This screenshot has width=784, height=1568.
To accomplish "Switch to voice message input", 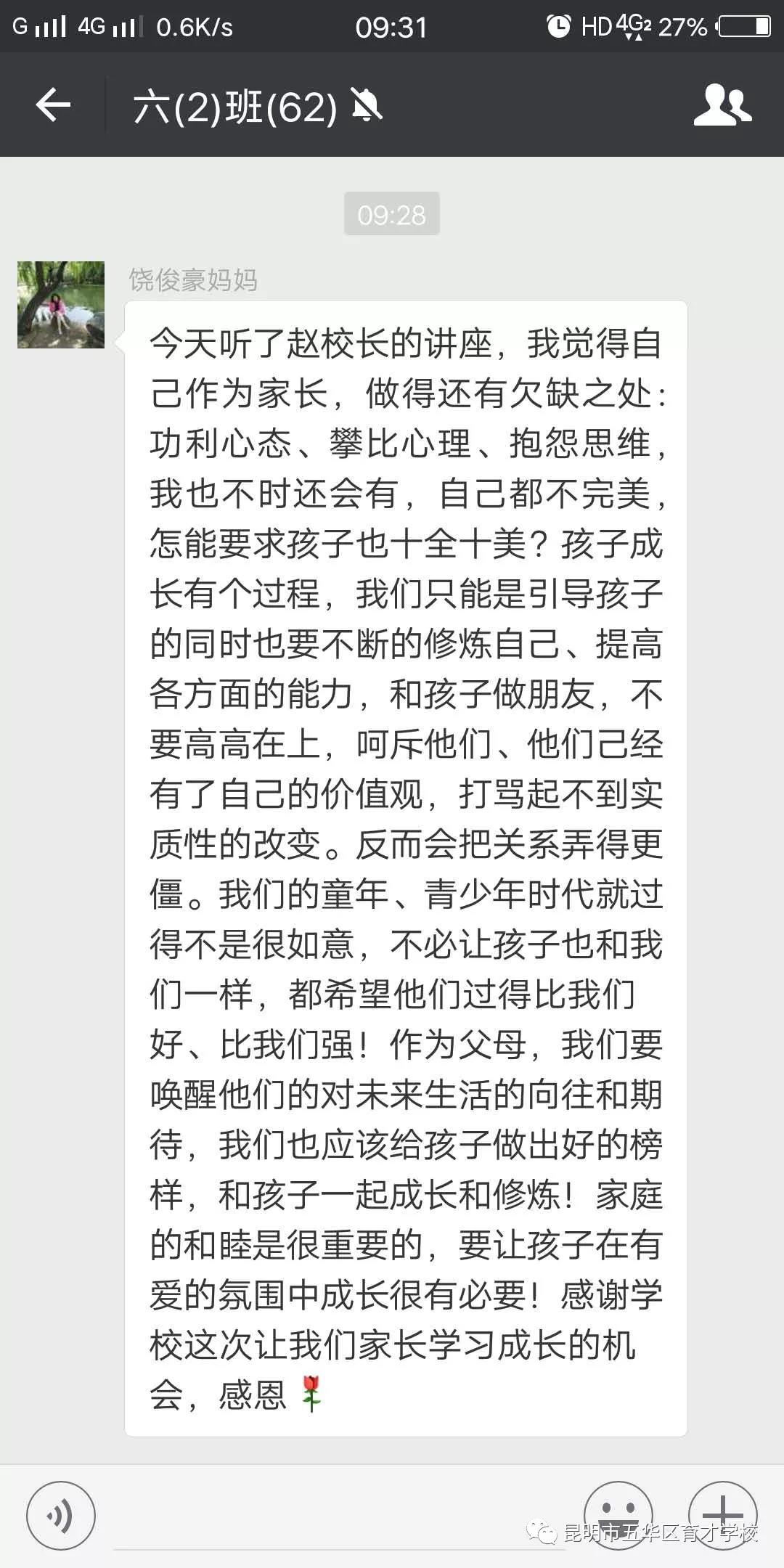I will tap(61, 1516).
